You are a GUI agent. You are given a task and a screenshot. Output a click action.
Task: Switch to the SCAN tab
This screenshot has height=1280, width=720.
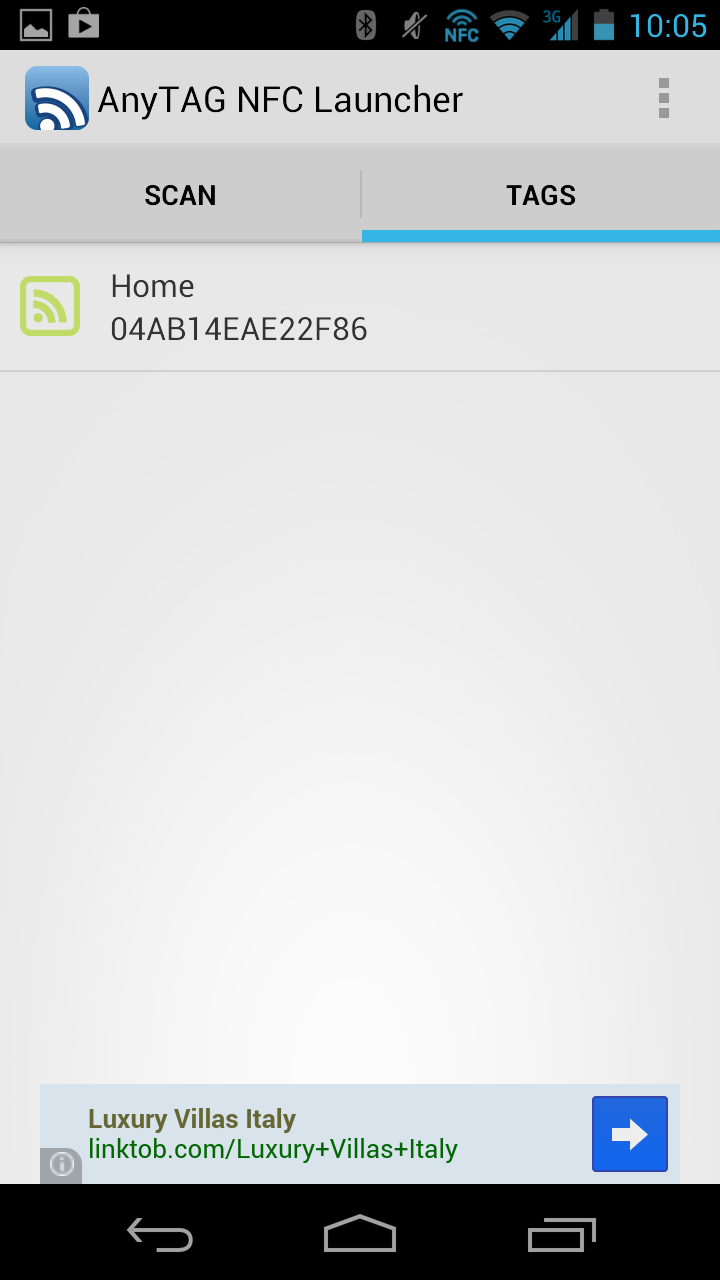coord(180,195)
